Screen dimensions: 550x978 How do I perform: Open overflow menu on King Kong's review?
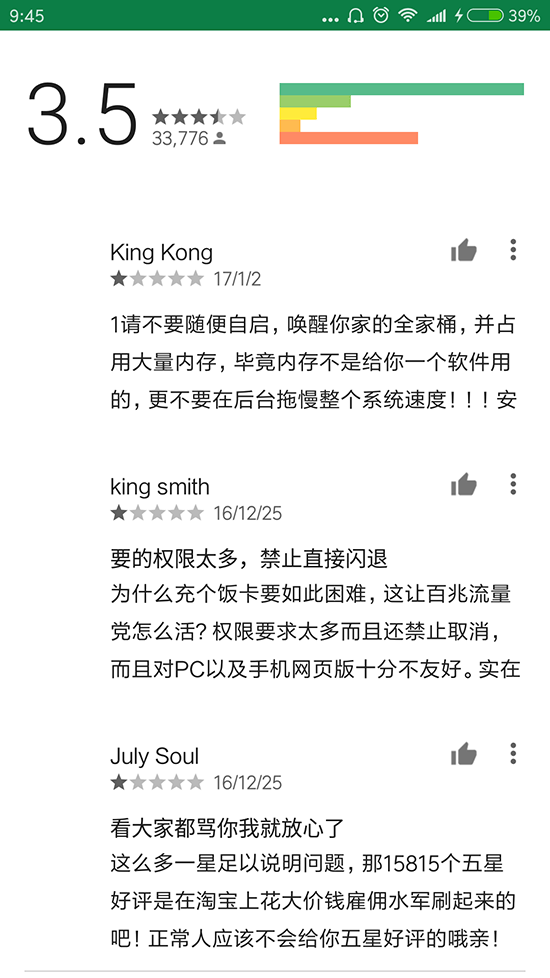coord(513,249)
